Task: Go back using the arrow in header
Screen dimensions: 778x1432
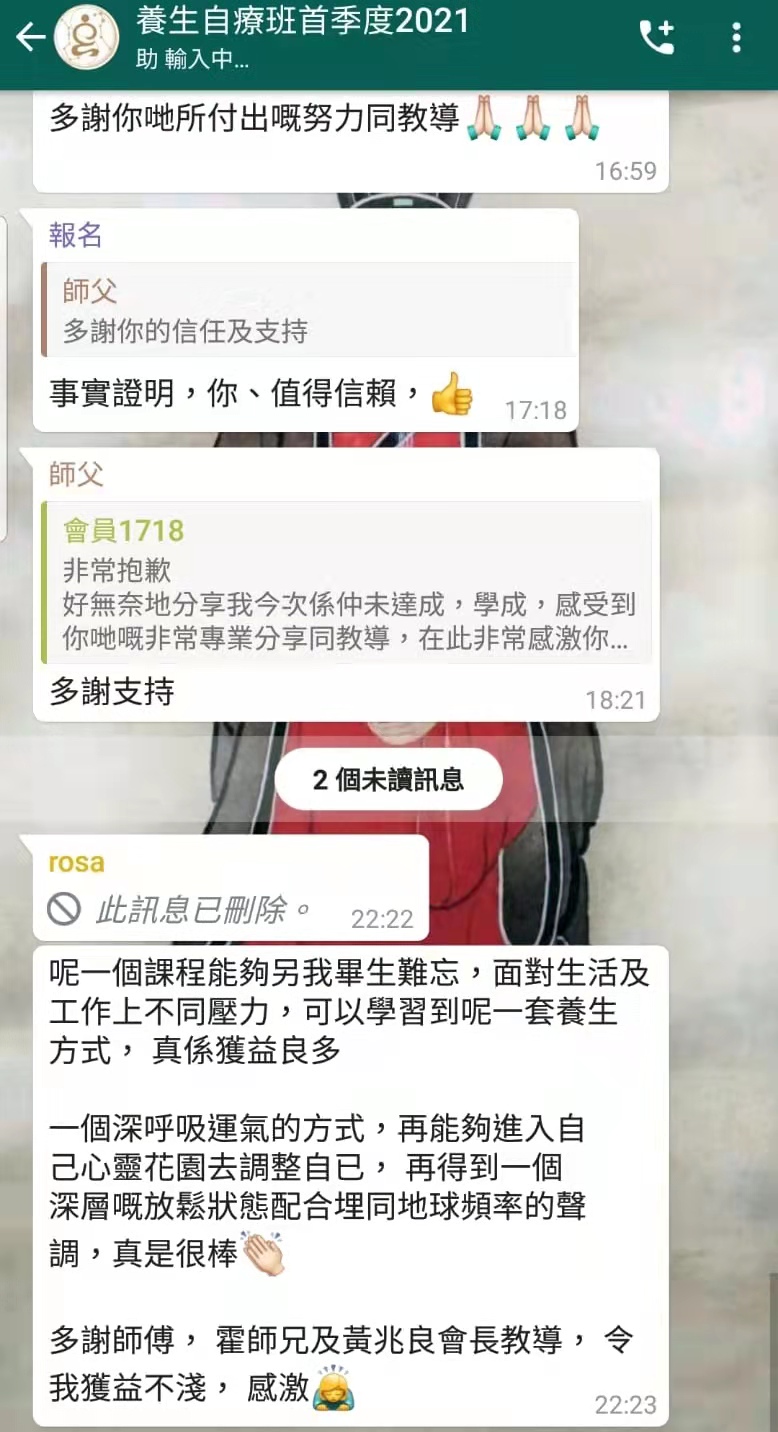Action: pos(30,38)
